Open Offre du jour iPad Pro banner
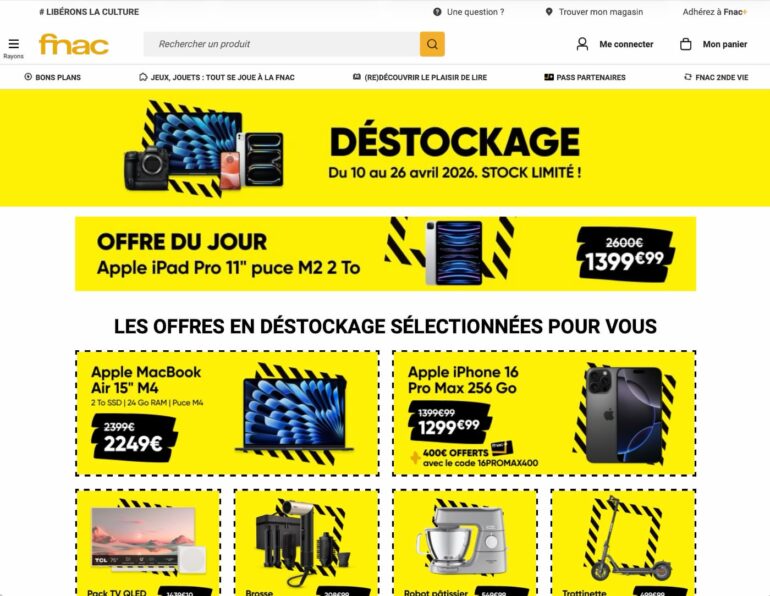 (x=385, y=254)
